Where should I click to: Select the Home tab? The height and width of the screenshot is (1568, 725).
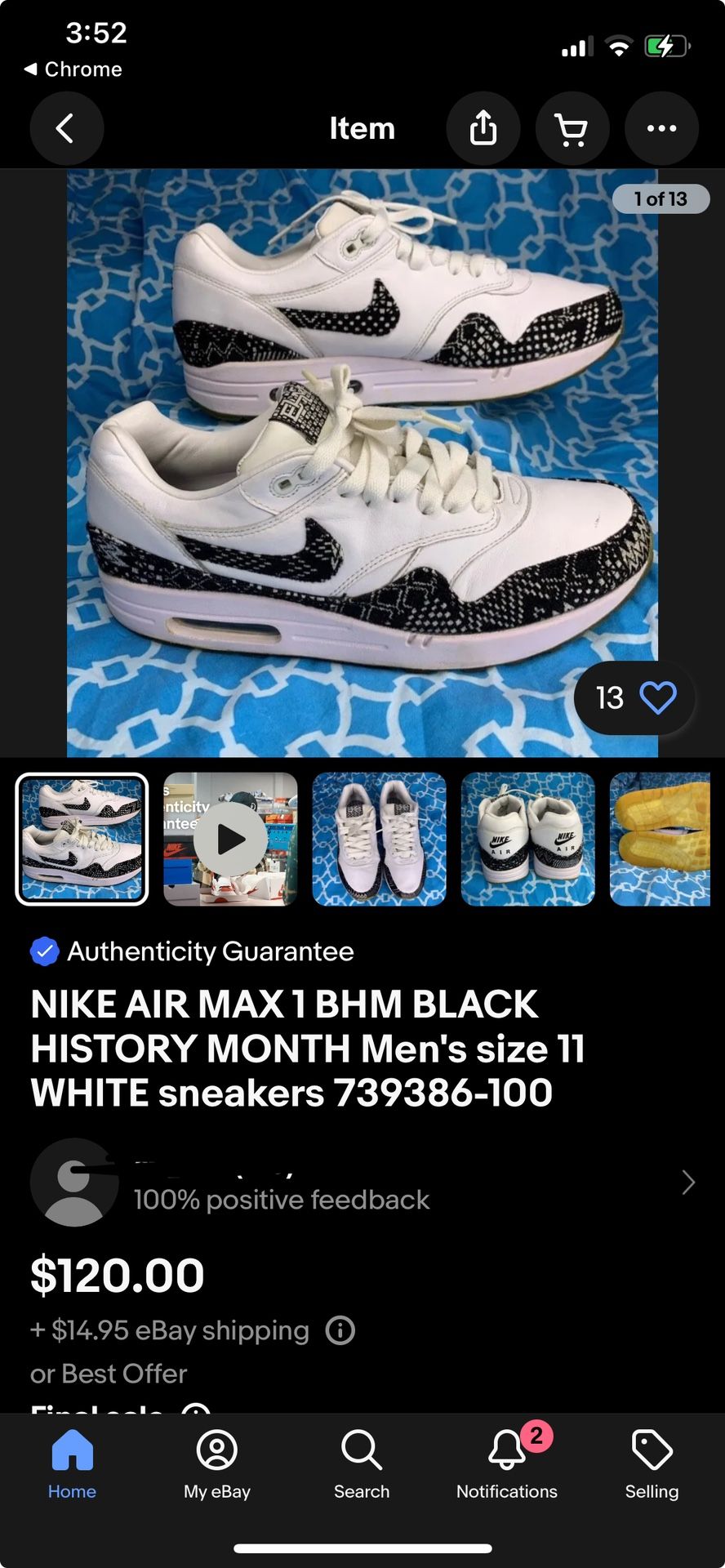click(x=72, y=1470)
